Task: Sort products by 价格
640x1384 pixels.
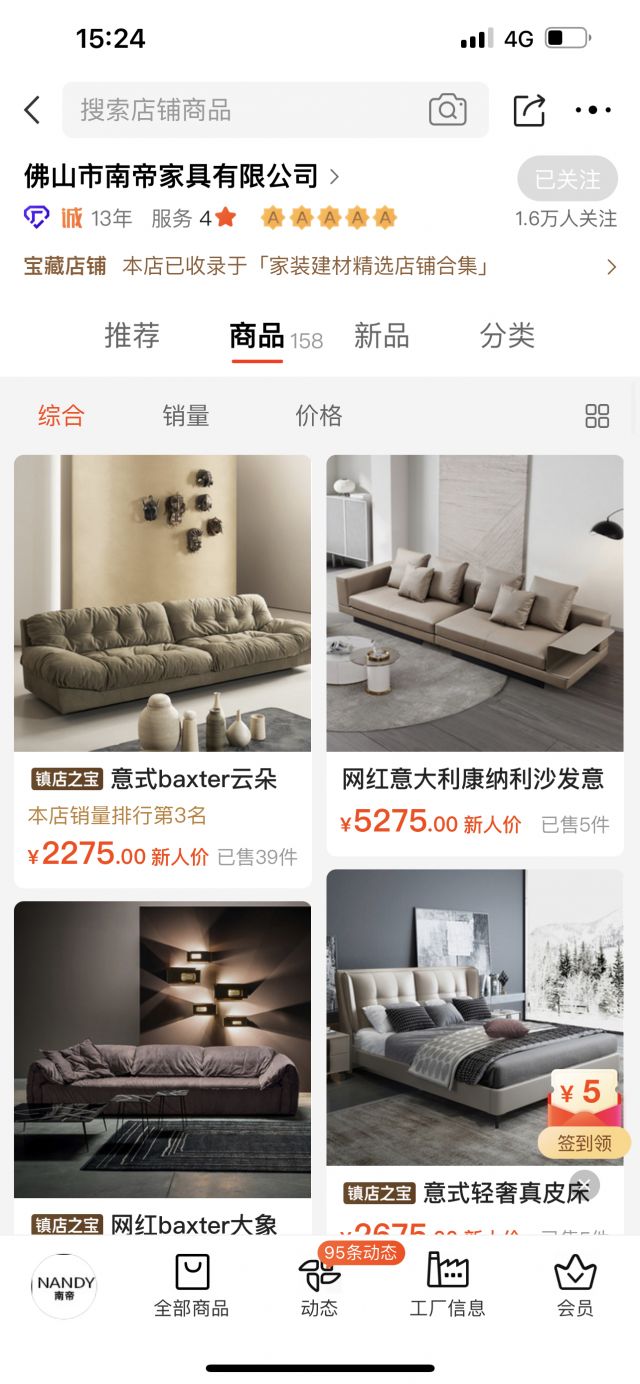Action: (x=318, y=416)
